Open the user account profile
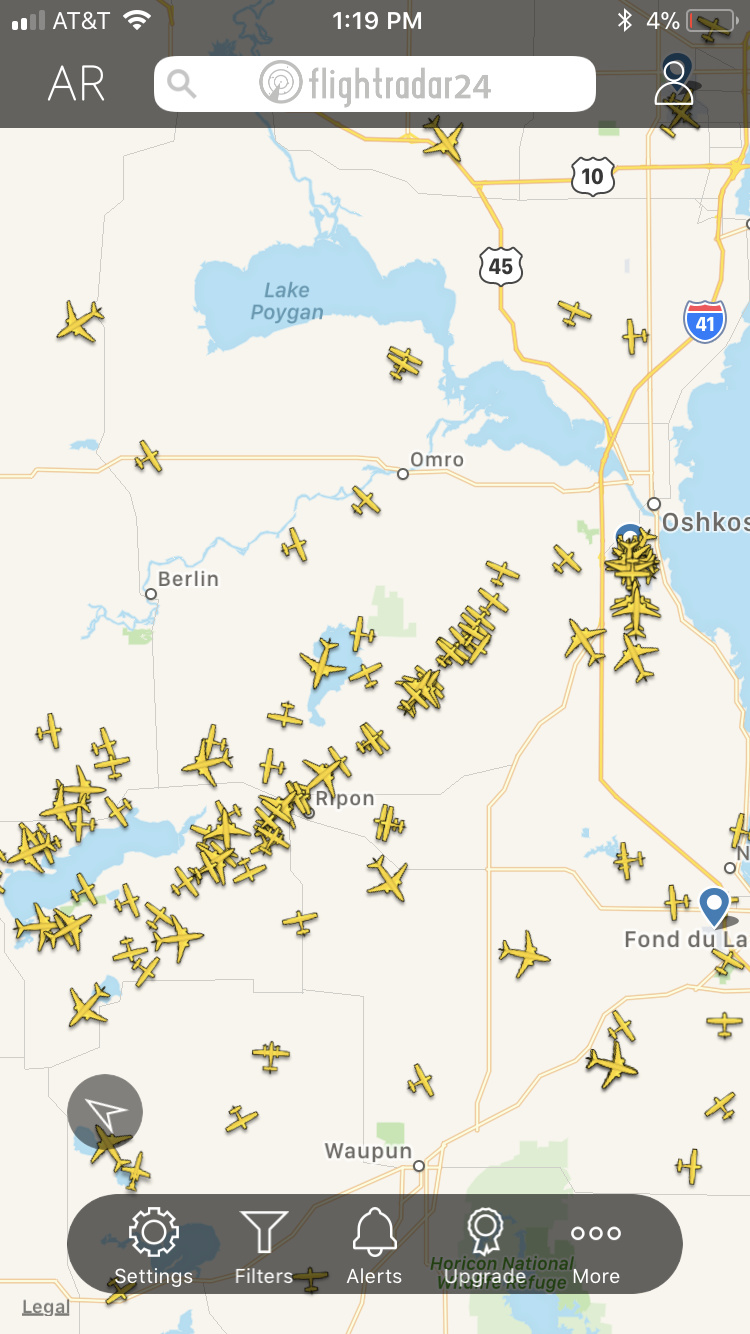This screenshot has width=750, height=1334. pos(674,84)
